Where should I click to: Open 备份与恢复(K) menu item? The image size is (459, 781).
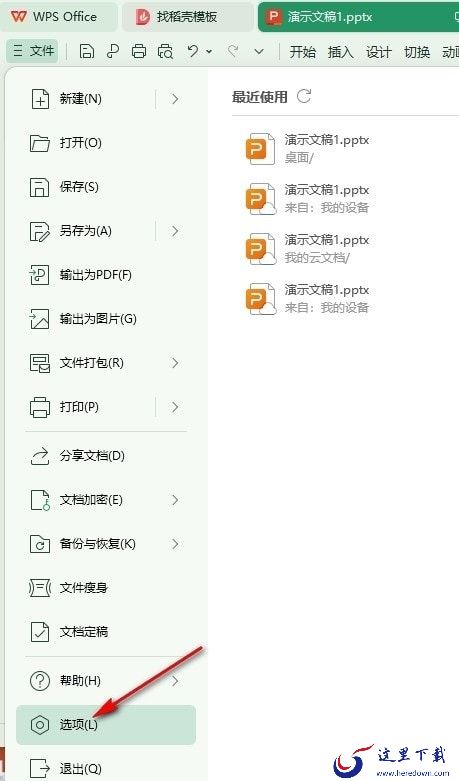tap(106, 544)
